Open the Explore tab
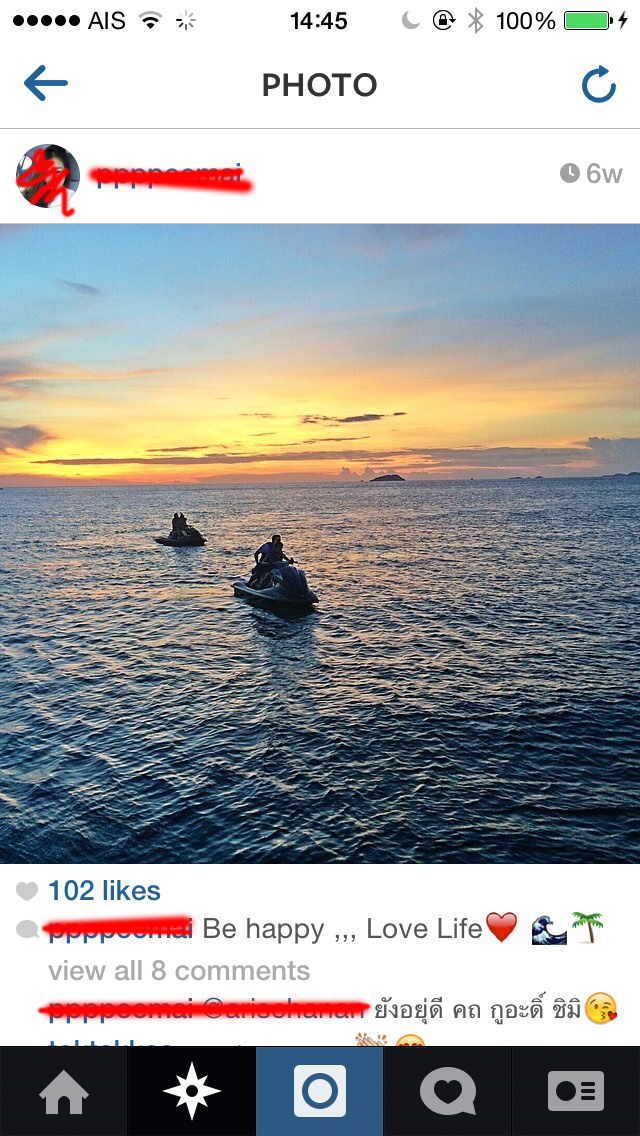640x1136 pixels. (x=191, y=1091)
